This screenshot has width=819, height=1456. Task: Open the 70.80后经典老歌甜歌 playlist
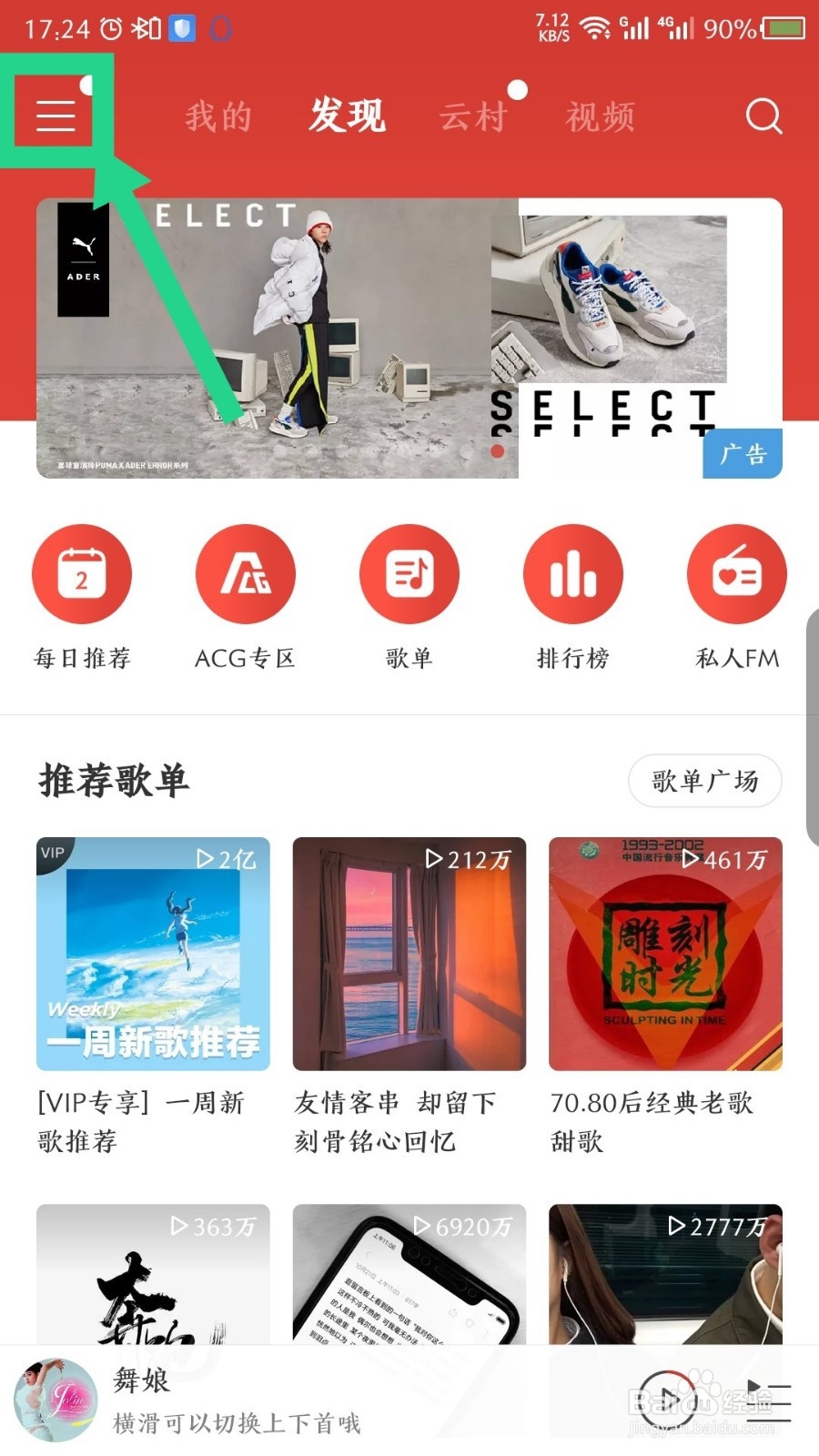click(x=665, y=954)
